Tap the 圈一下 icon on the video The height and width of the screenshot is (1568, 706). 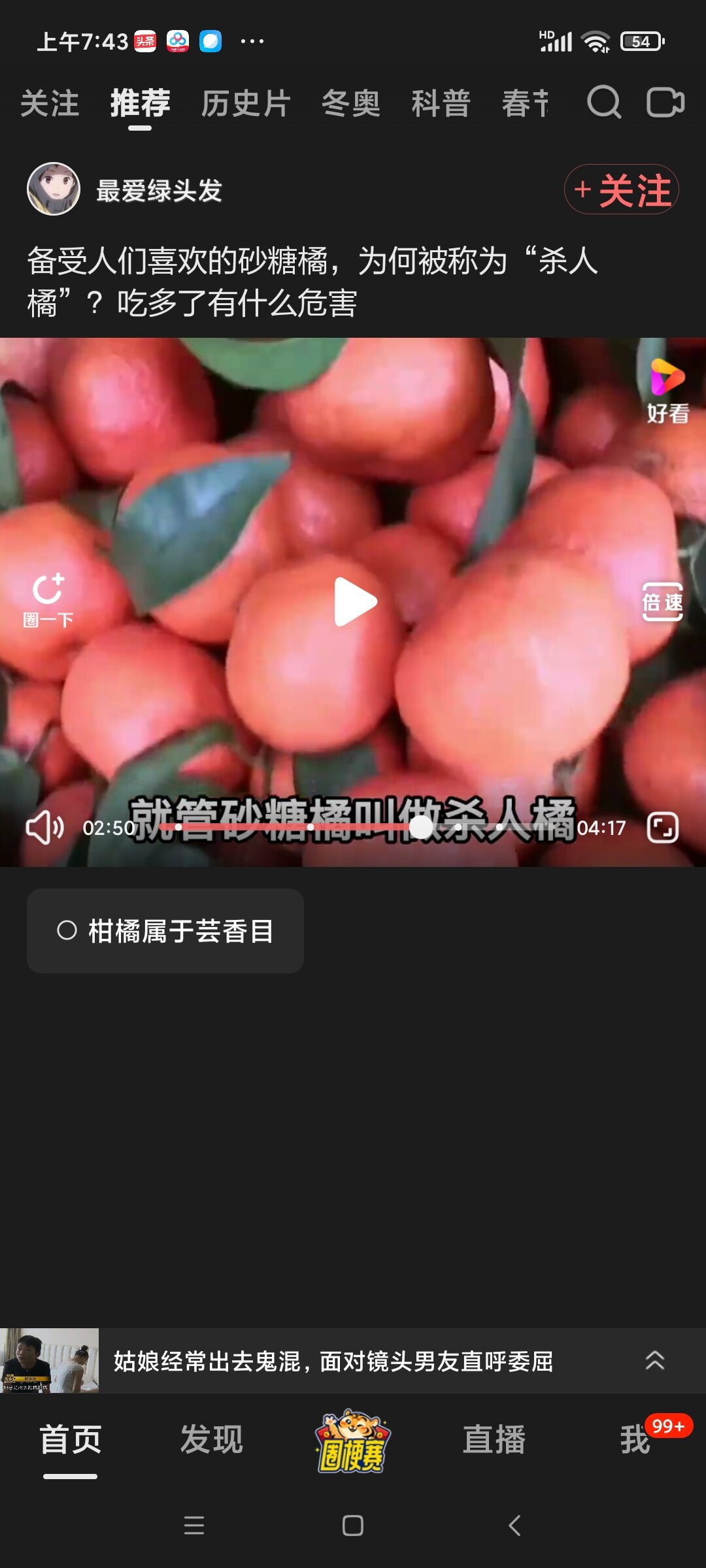48,600
